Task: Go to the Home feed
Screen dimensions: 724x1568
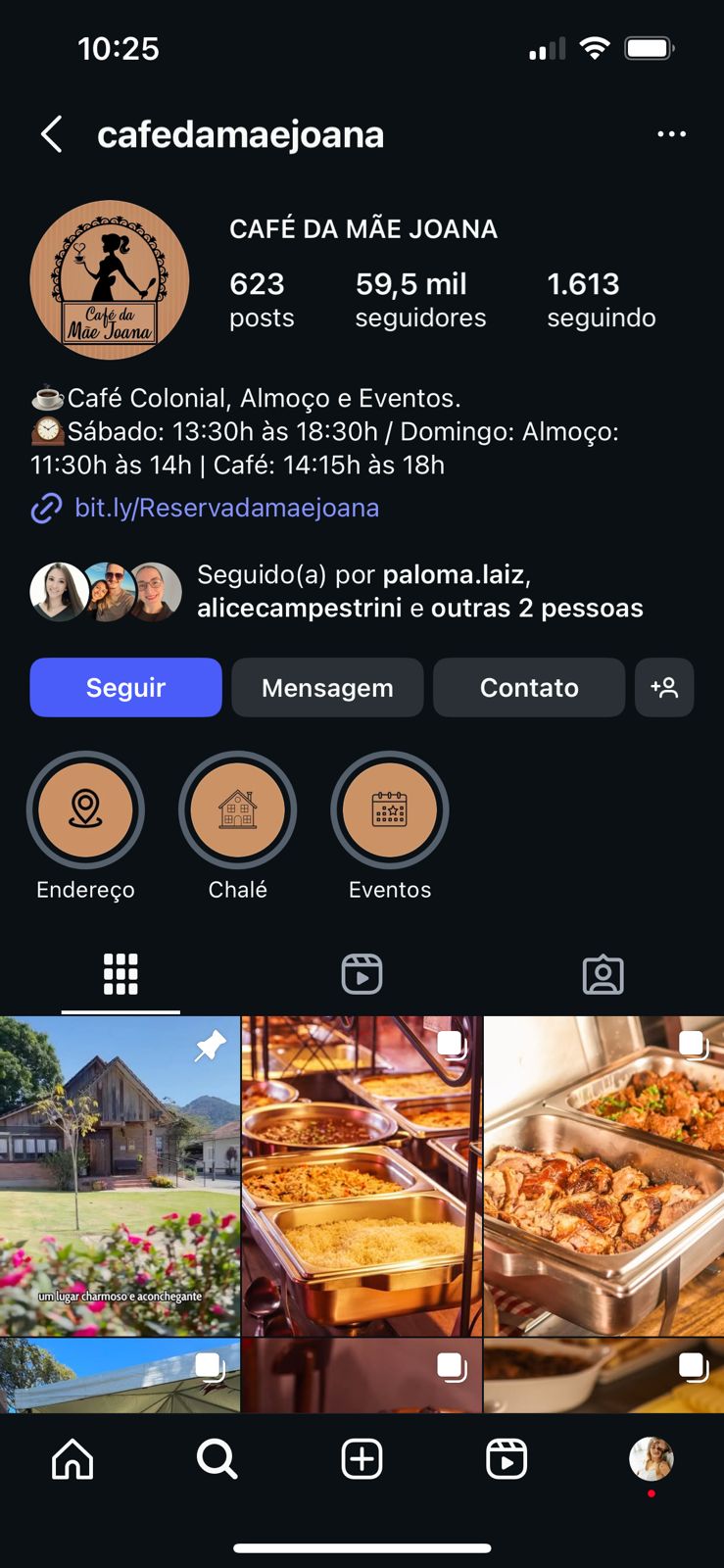Action: pyautogui.click(x=72, y=1459)
